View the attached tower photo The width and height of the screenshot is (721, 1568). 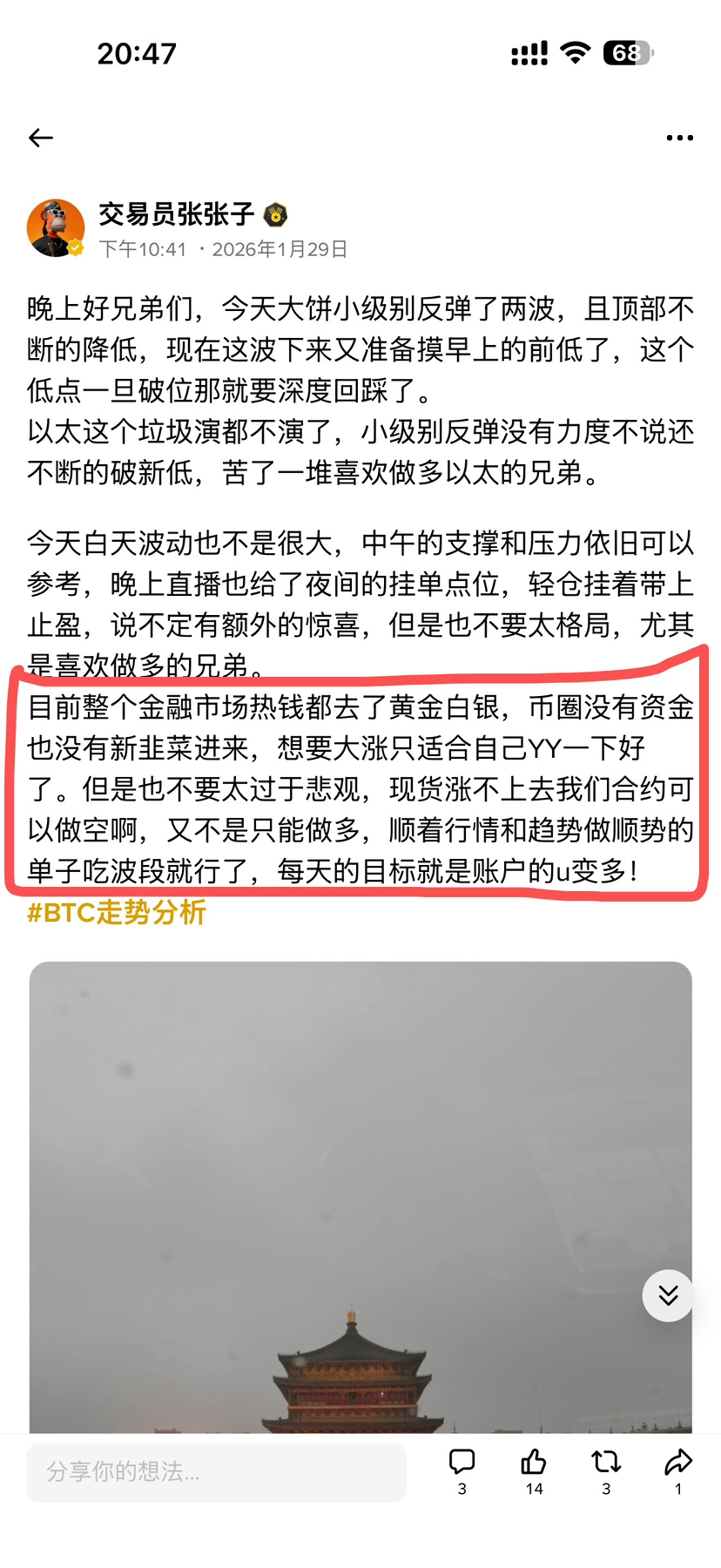coord(360,1193)
